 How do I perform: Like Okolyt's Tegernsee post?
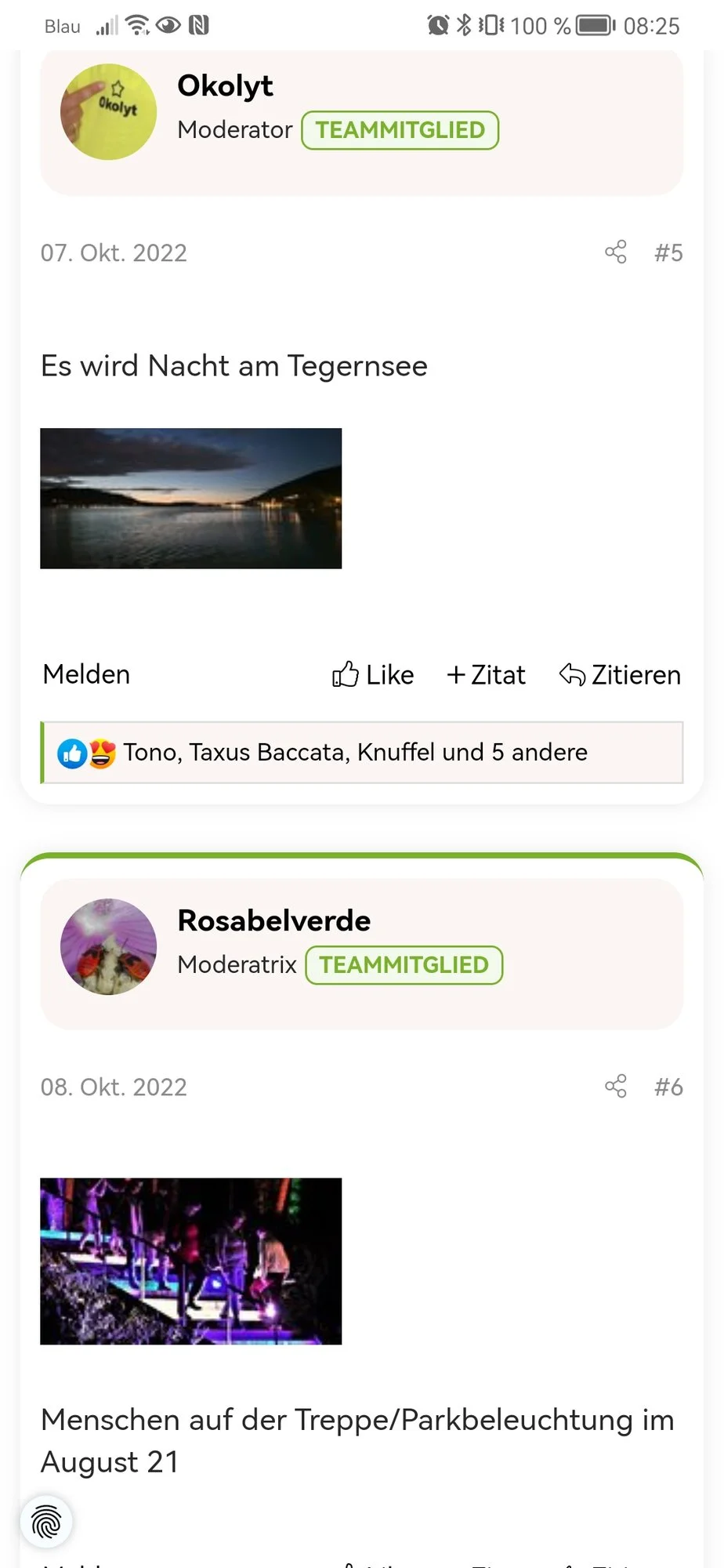(373, 674)
